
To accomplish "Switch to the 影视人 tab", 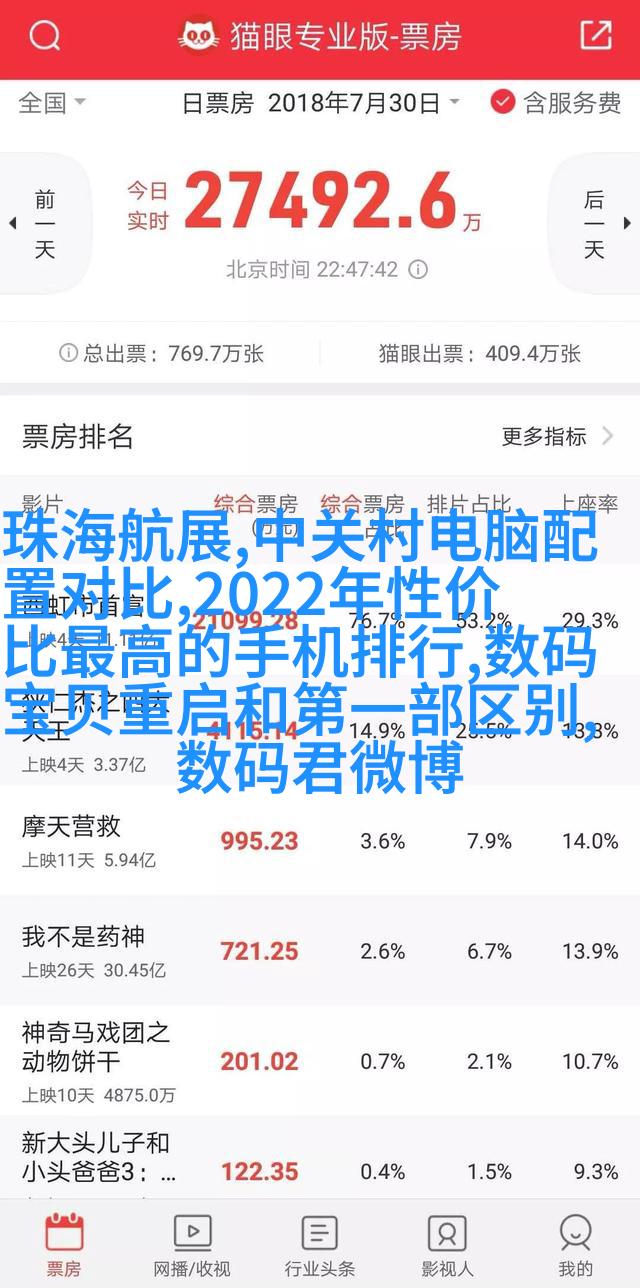I will [447, 1242].
